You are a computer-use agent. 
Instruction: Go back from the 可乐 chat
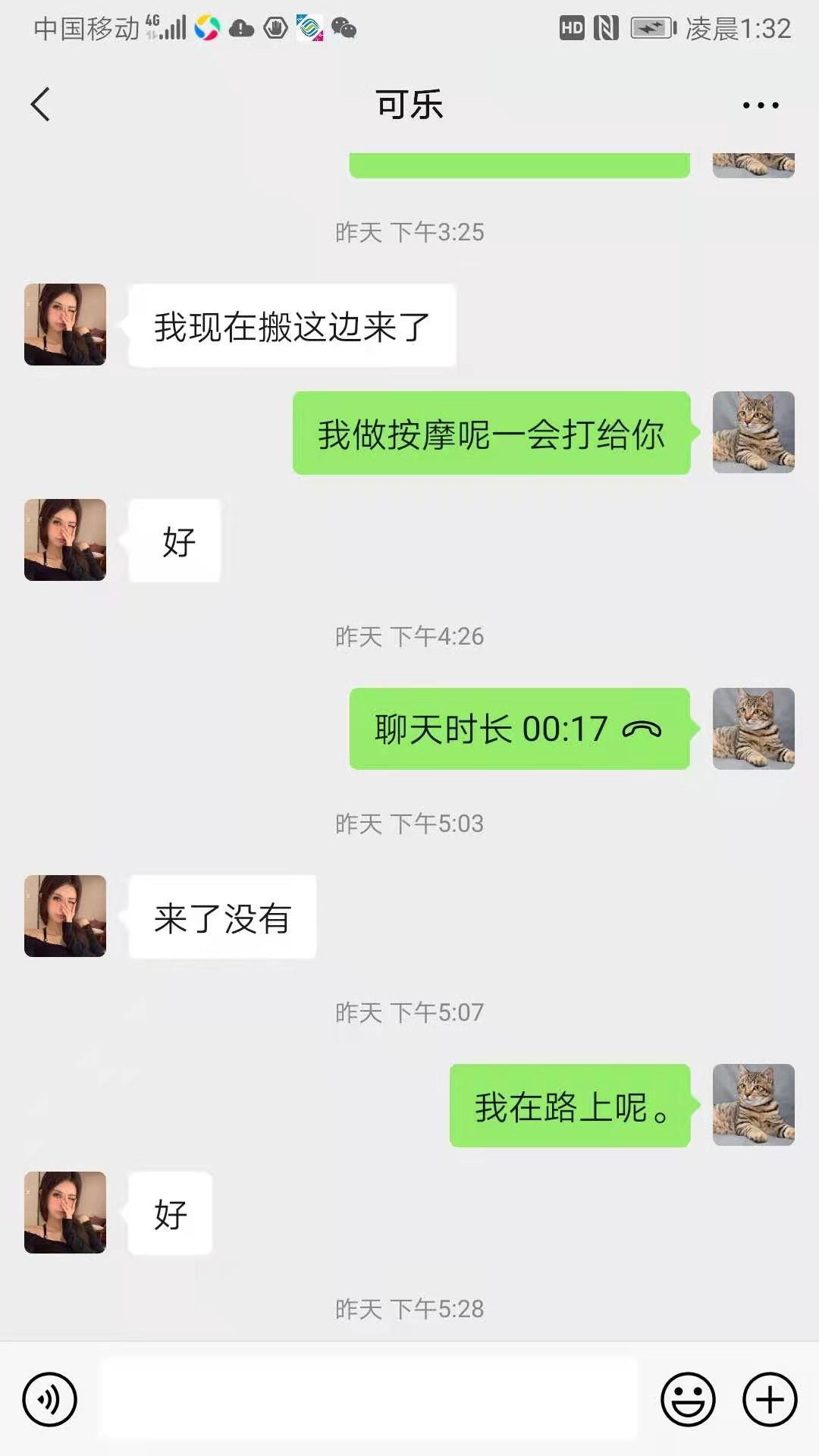pos(41,105)
